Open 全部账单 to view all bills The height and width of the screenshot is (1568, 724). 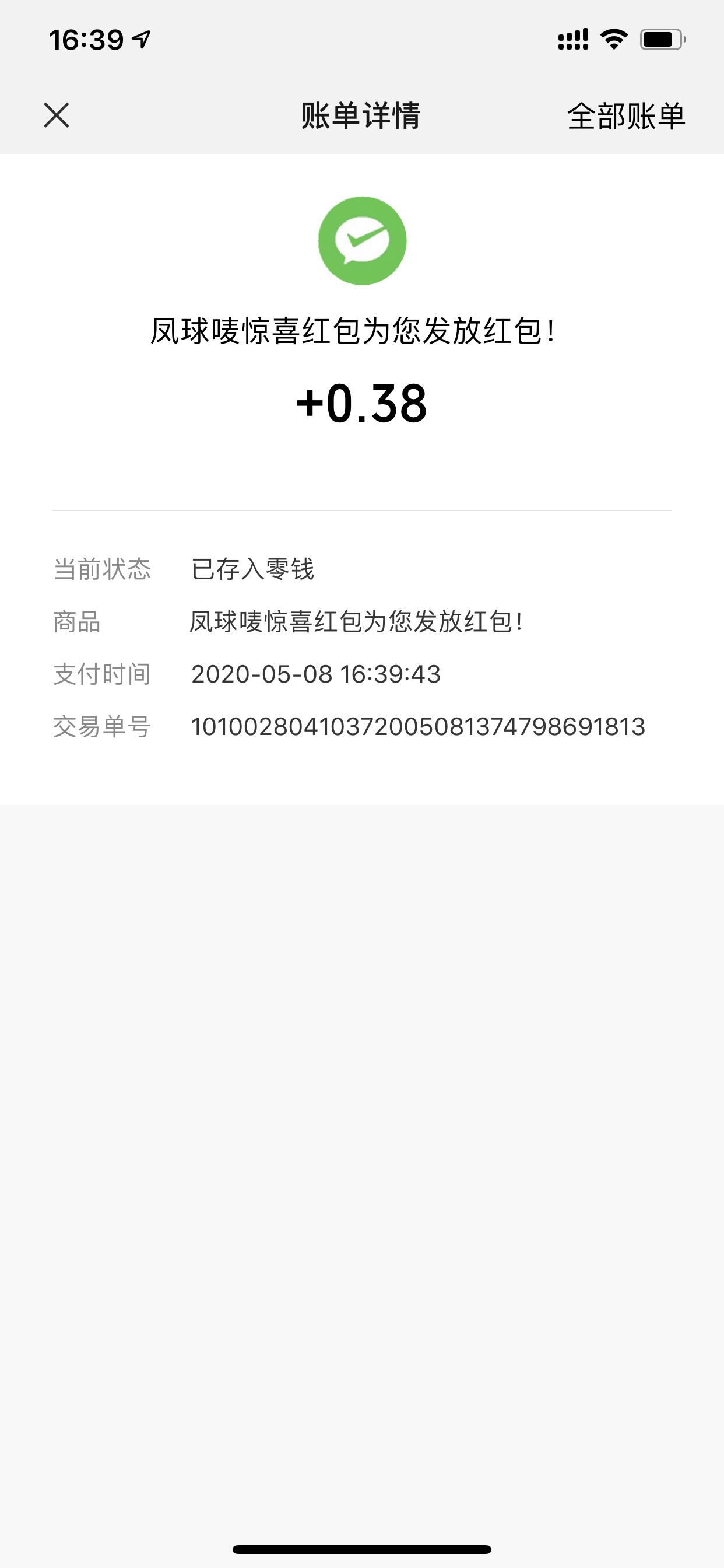tap(626, 116)
